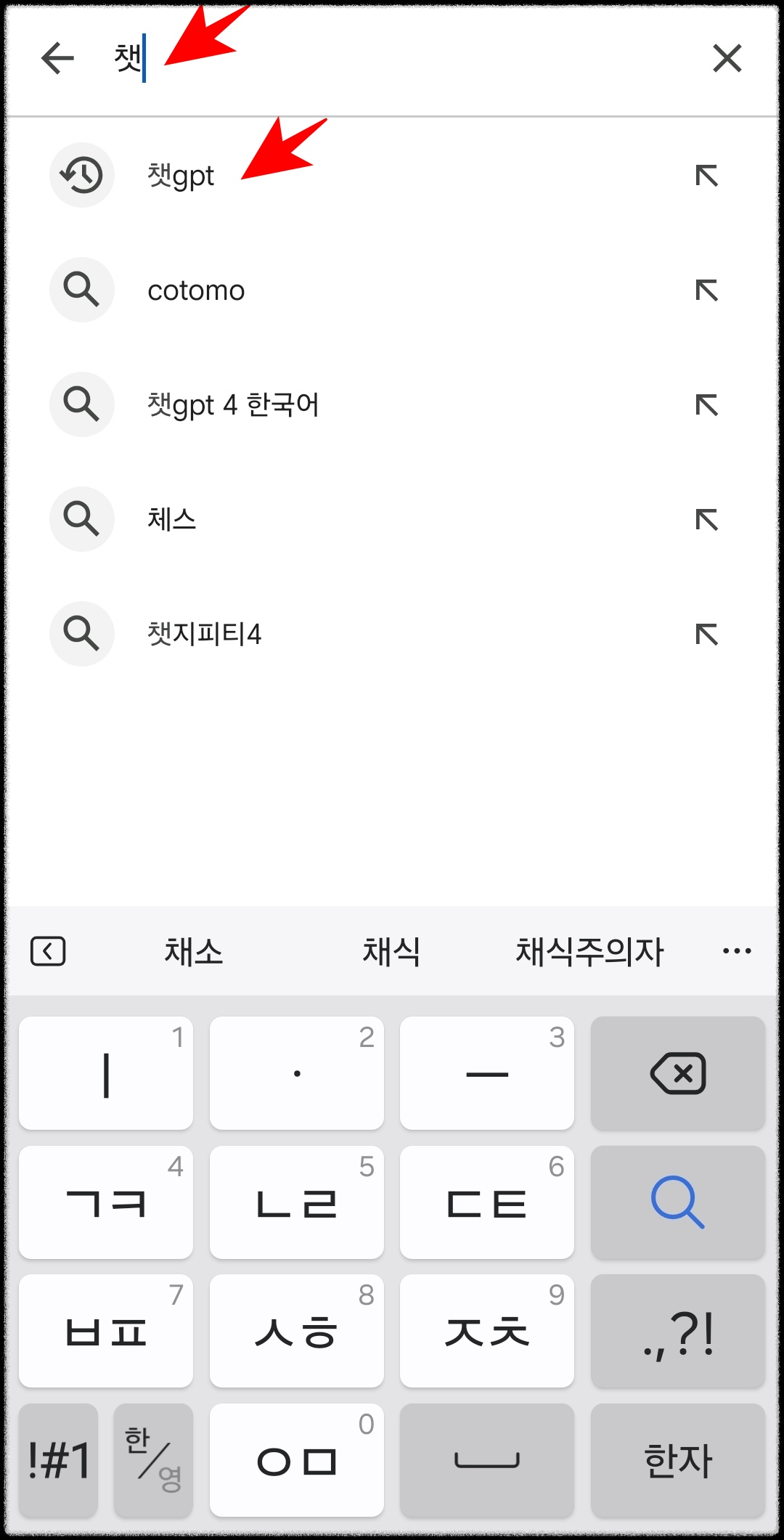Open more word predictions with ellipsis button

736,951
